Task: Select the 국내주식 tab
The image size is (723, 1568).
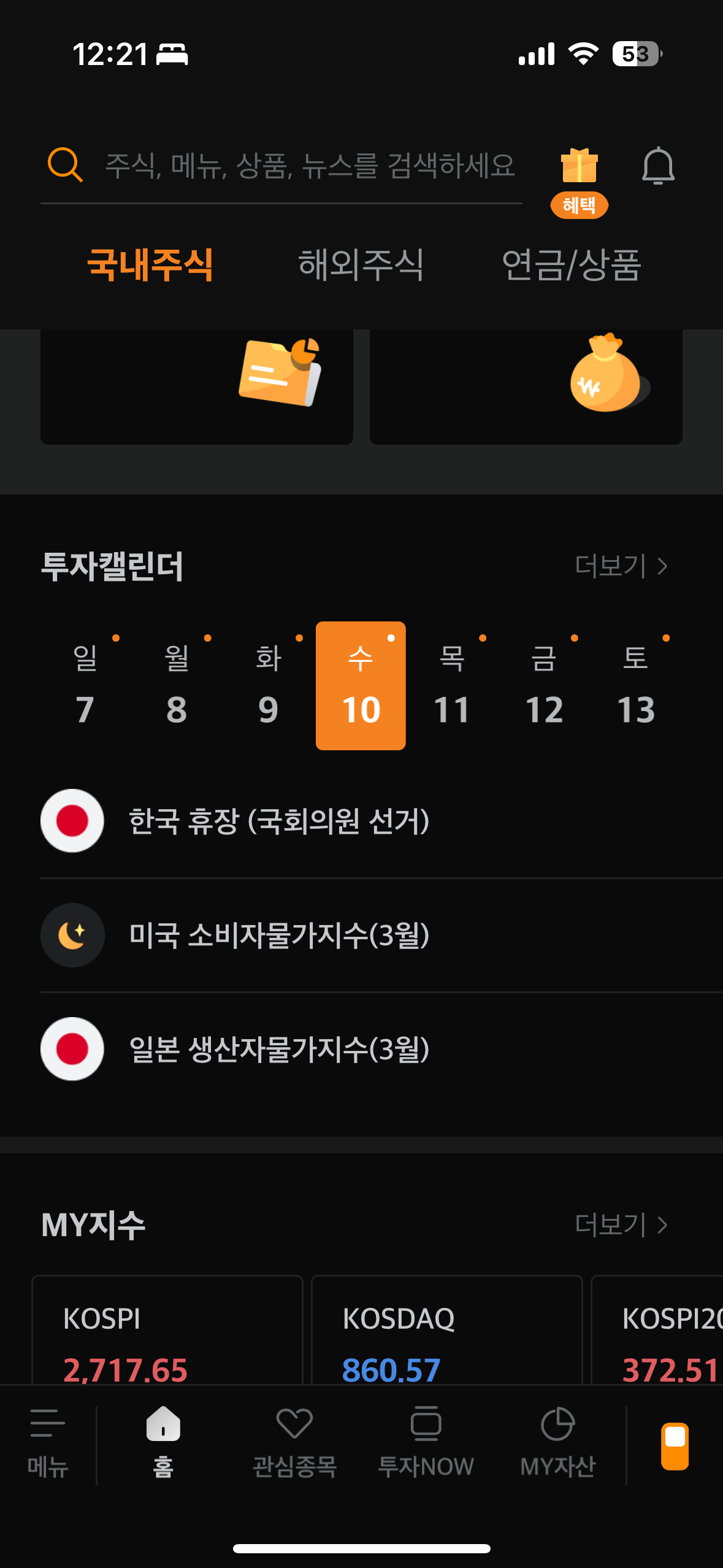Action: pyautogui.click(x=150, y=265)
